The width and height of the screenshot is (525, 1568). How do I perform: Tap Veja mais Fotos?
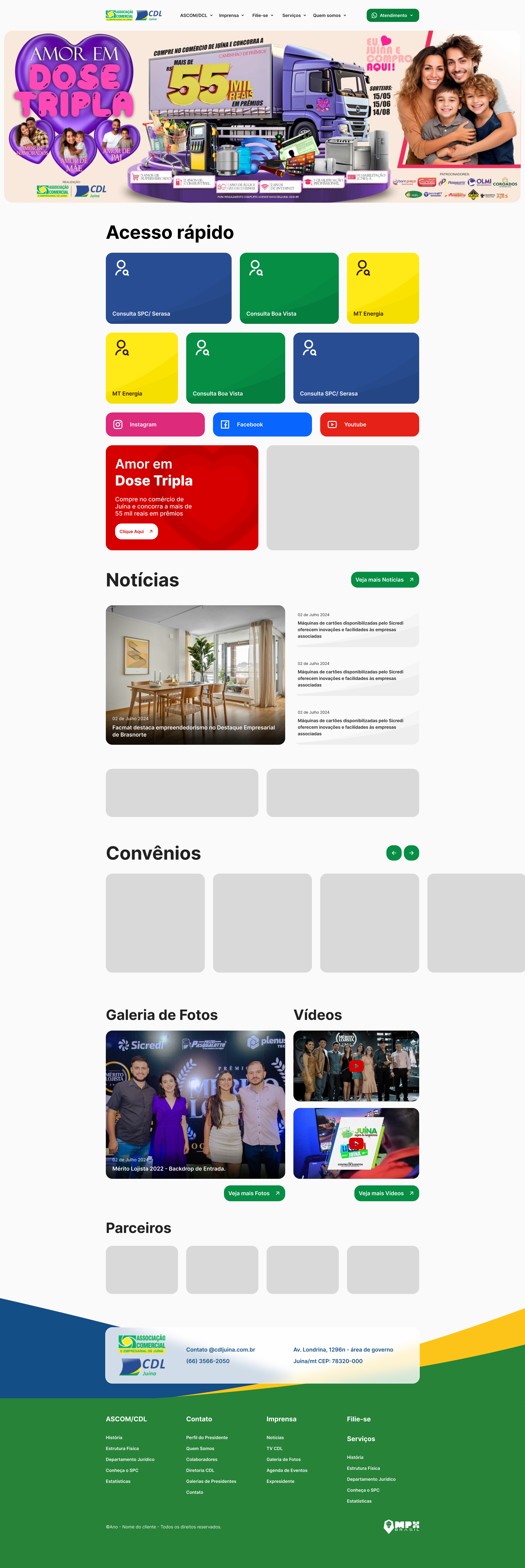coord(254,1193)
